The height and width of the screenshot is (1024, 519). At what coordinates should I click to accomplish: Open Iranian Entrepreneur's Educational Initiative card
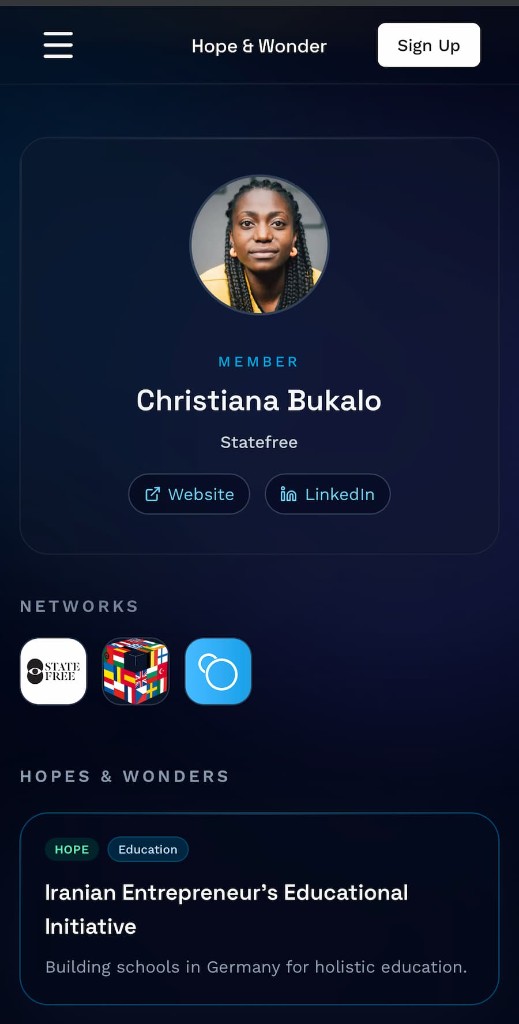click(259, 908)
